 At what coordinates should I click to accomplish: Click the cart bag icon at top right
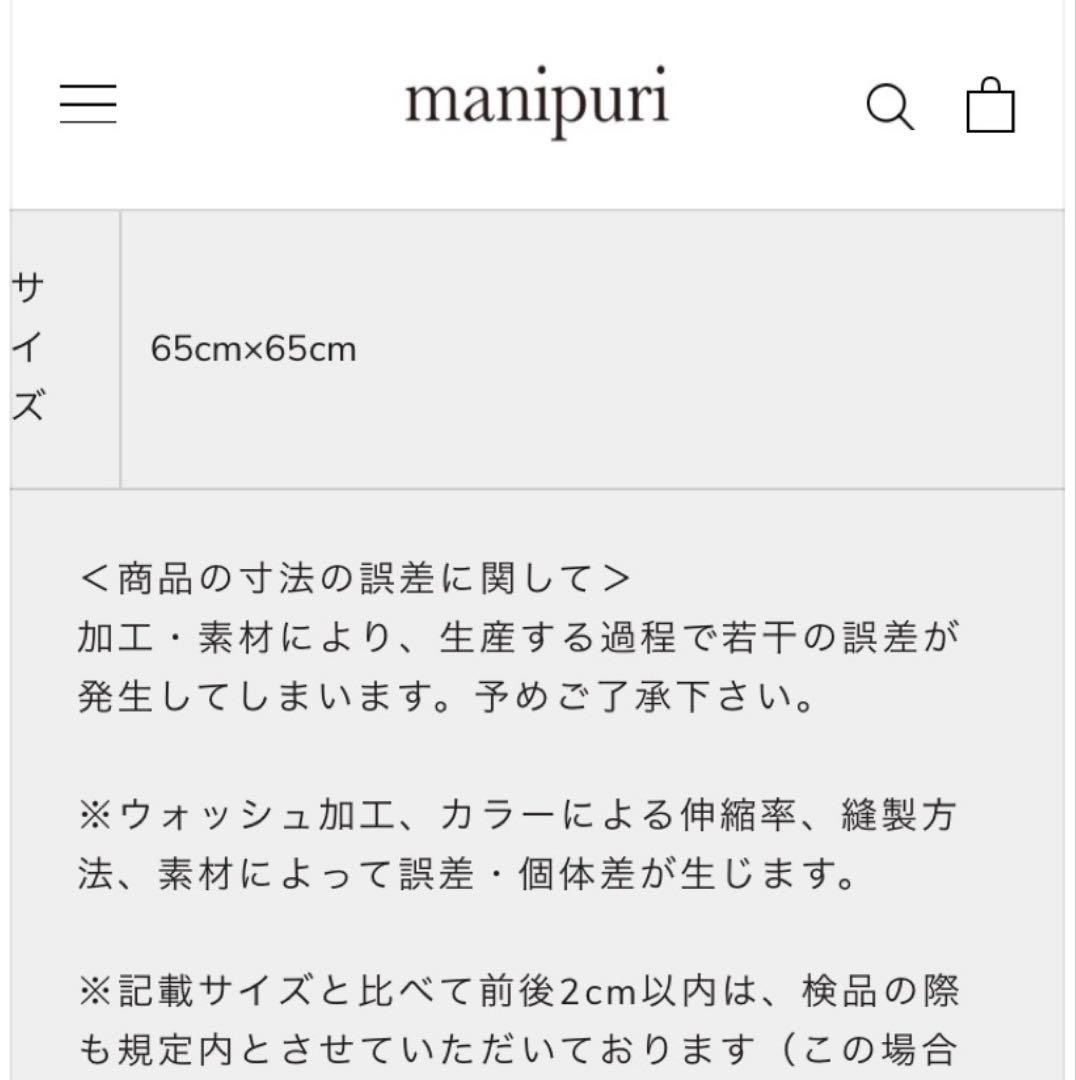pyautogui.click(x=990, y=105)
